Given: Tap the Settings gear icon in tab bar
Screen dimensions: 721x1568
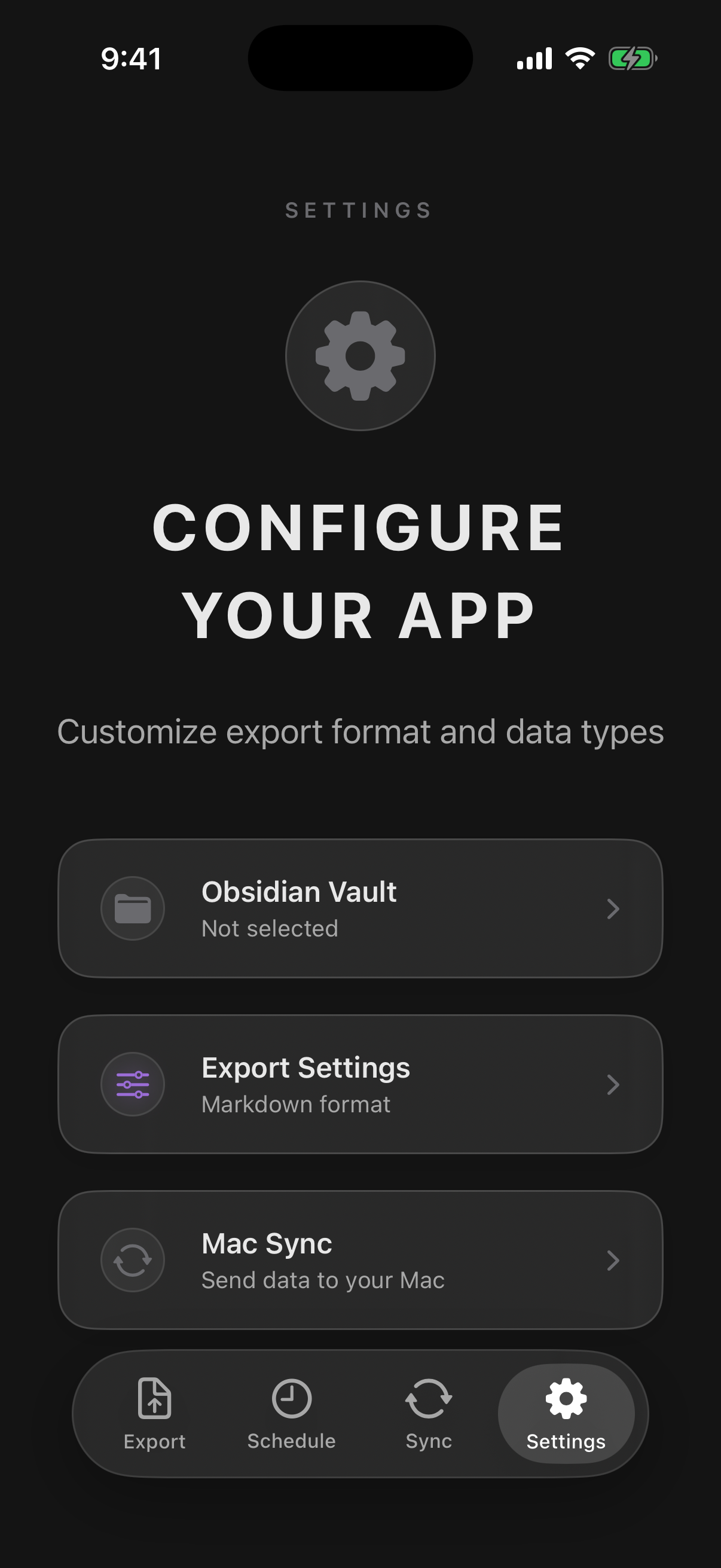Looking at the screenshot, I should click(566, 1398).
